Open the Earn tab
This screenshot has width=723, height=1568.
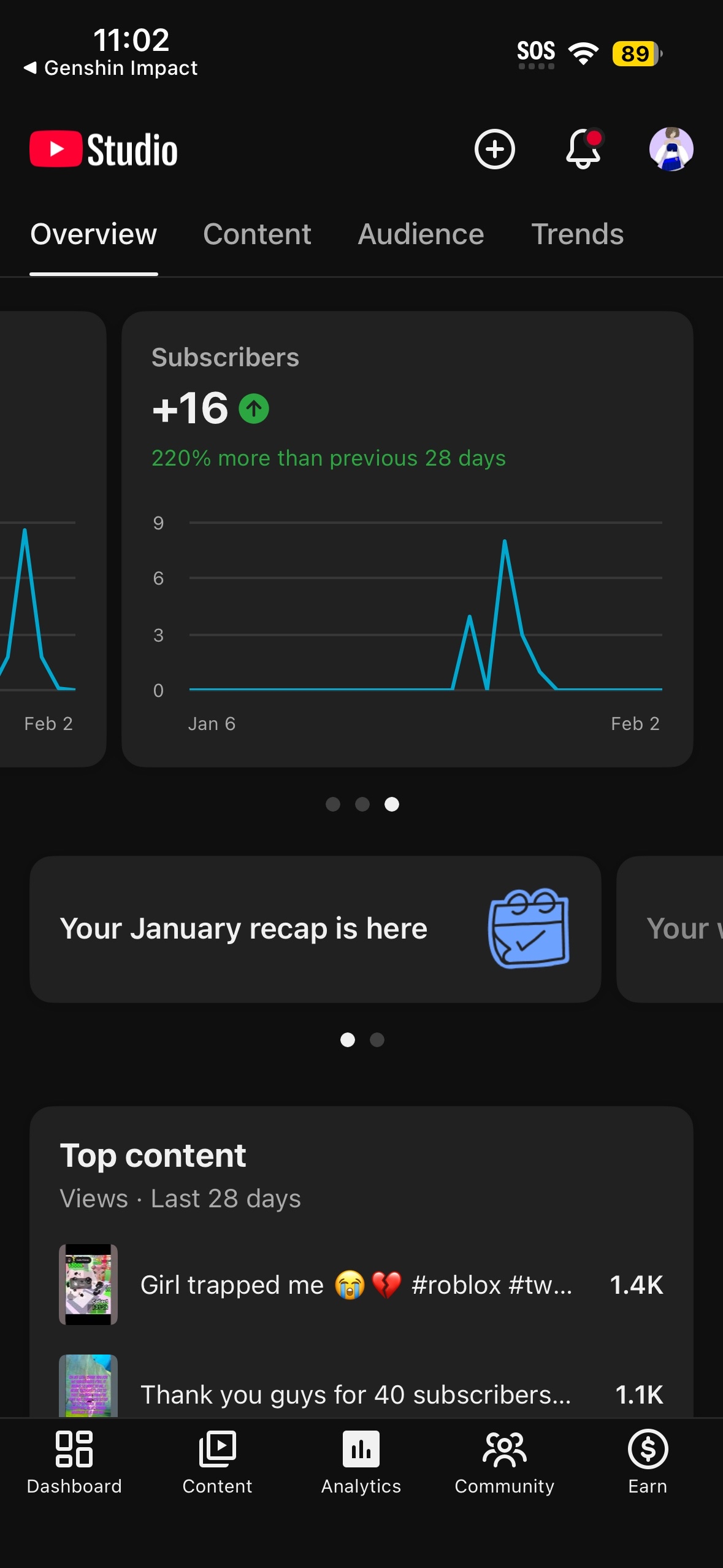[648, 1461]
